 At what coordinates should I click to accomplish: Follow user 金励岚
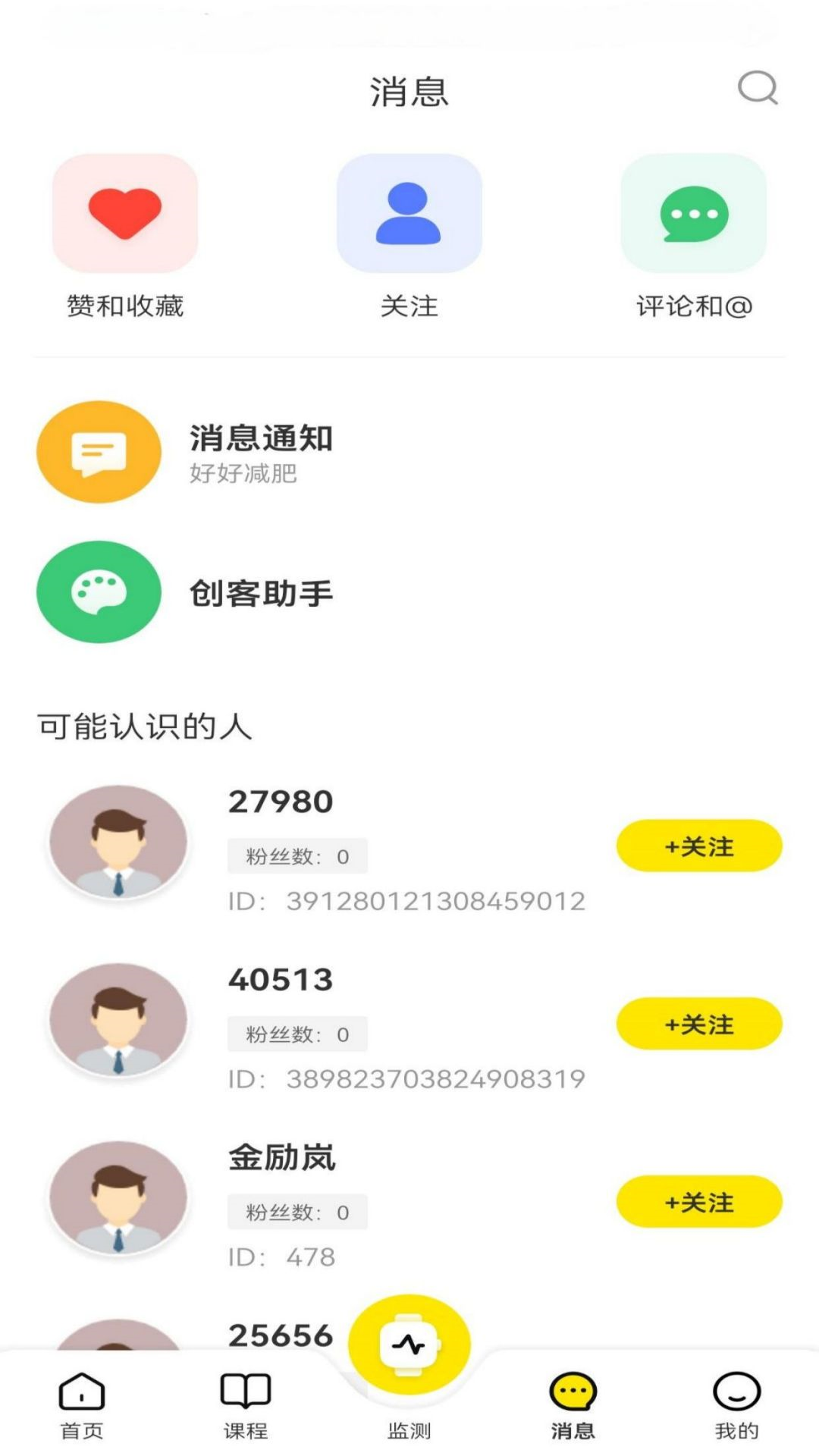pyautogui.click(x=698, y=1201)
